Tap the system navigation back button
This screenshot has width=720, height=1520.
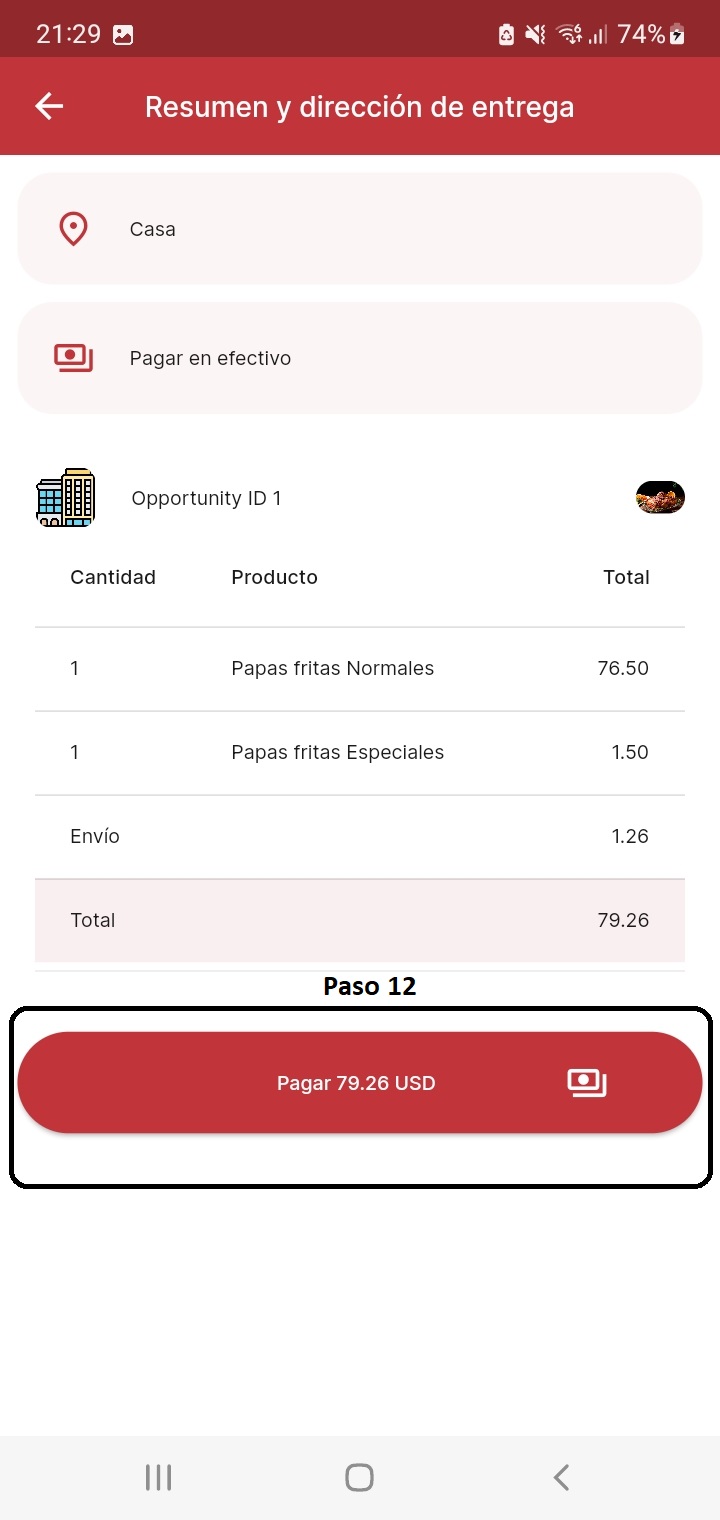coord(561,1477)
